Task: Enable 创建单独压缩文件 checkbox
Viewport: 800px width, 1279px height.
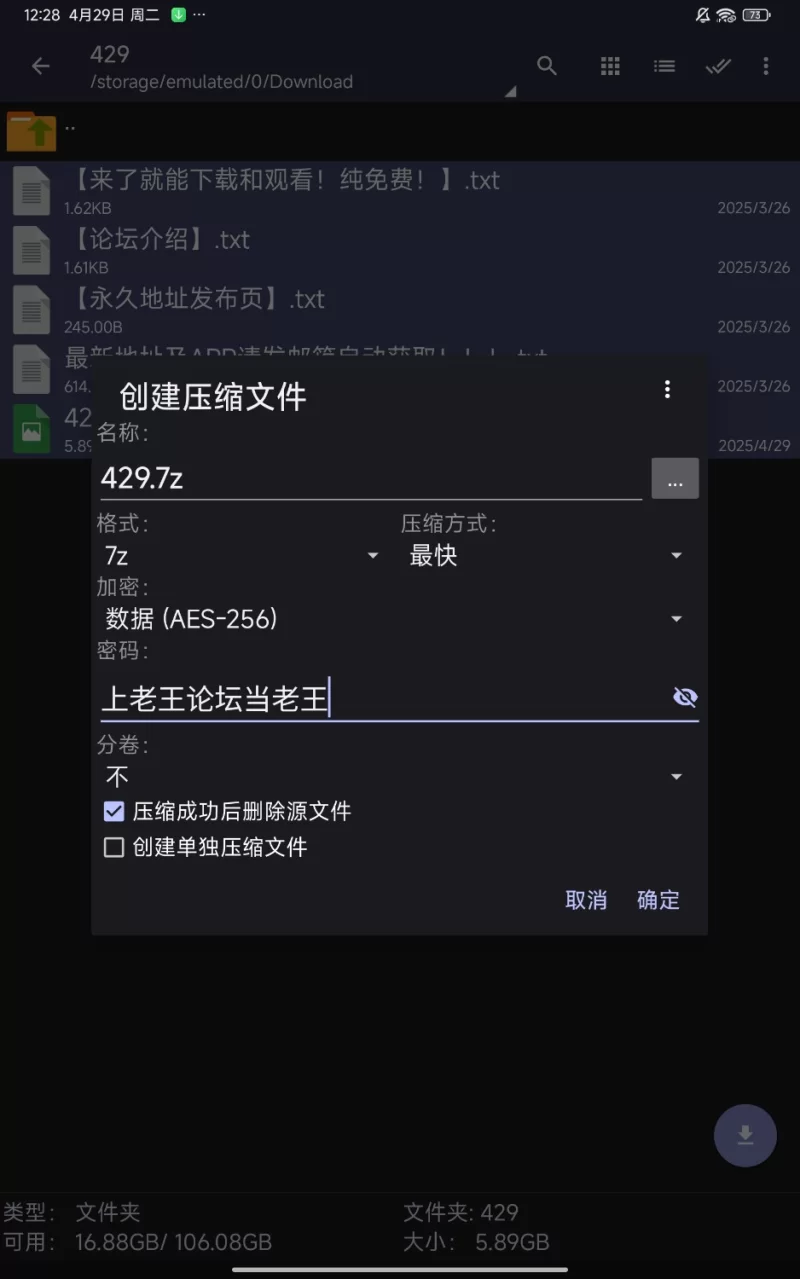Action: coord(115,848)
